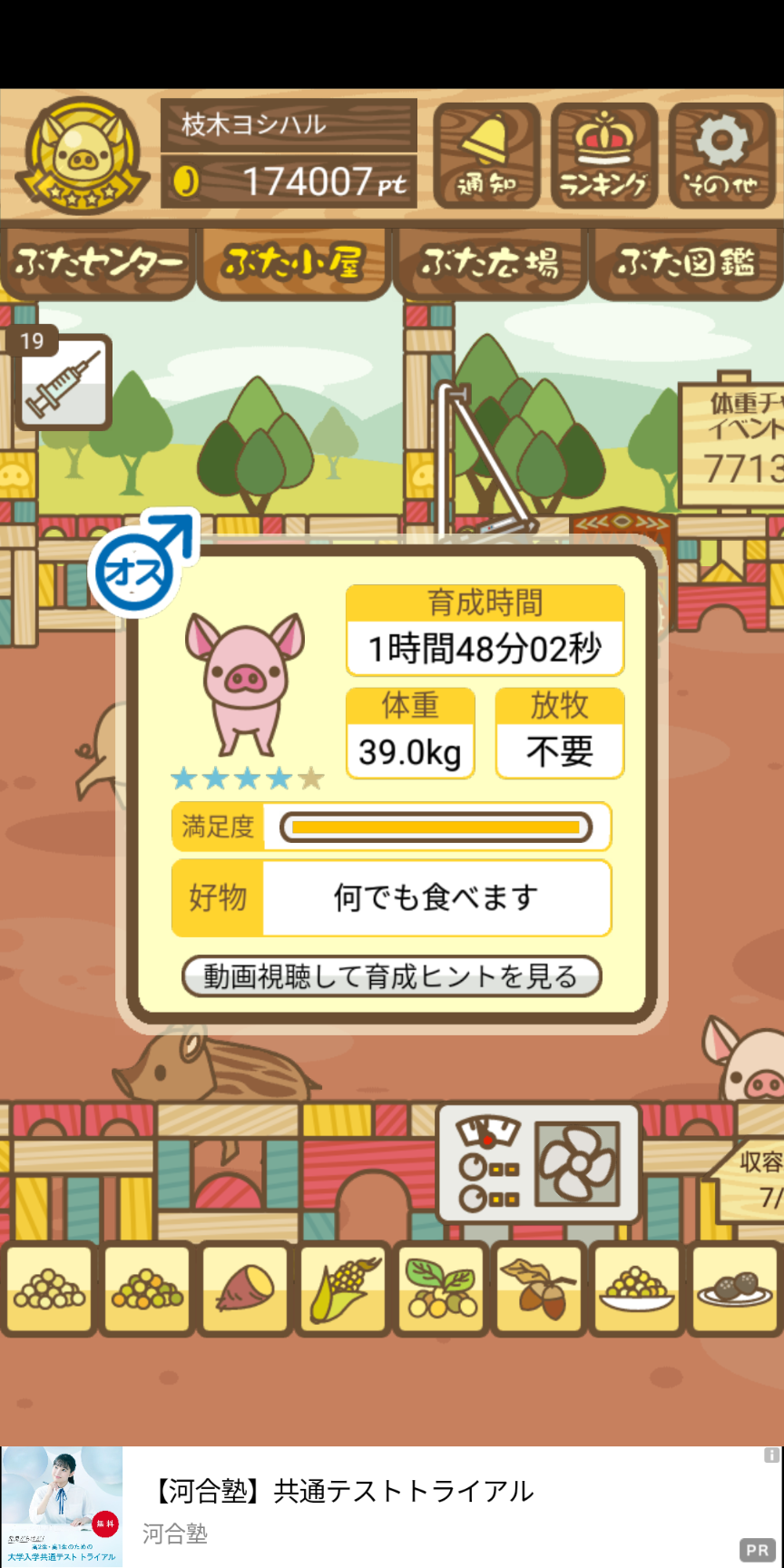Switch to ぶたセンター tab
784x1568 pixels.
(x=97, y=263)
